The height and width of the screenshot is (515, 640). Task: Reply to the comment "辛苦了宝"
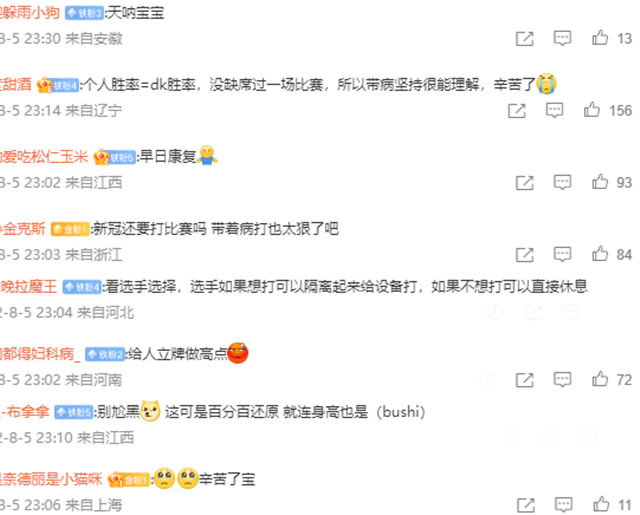(x=562, y=505)
